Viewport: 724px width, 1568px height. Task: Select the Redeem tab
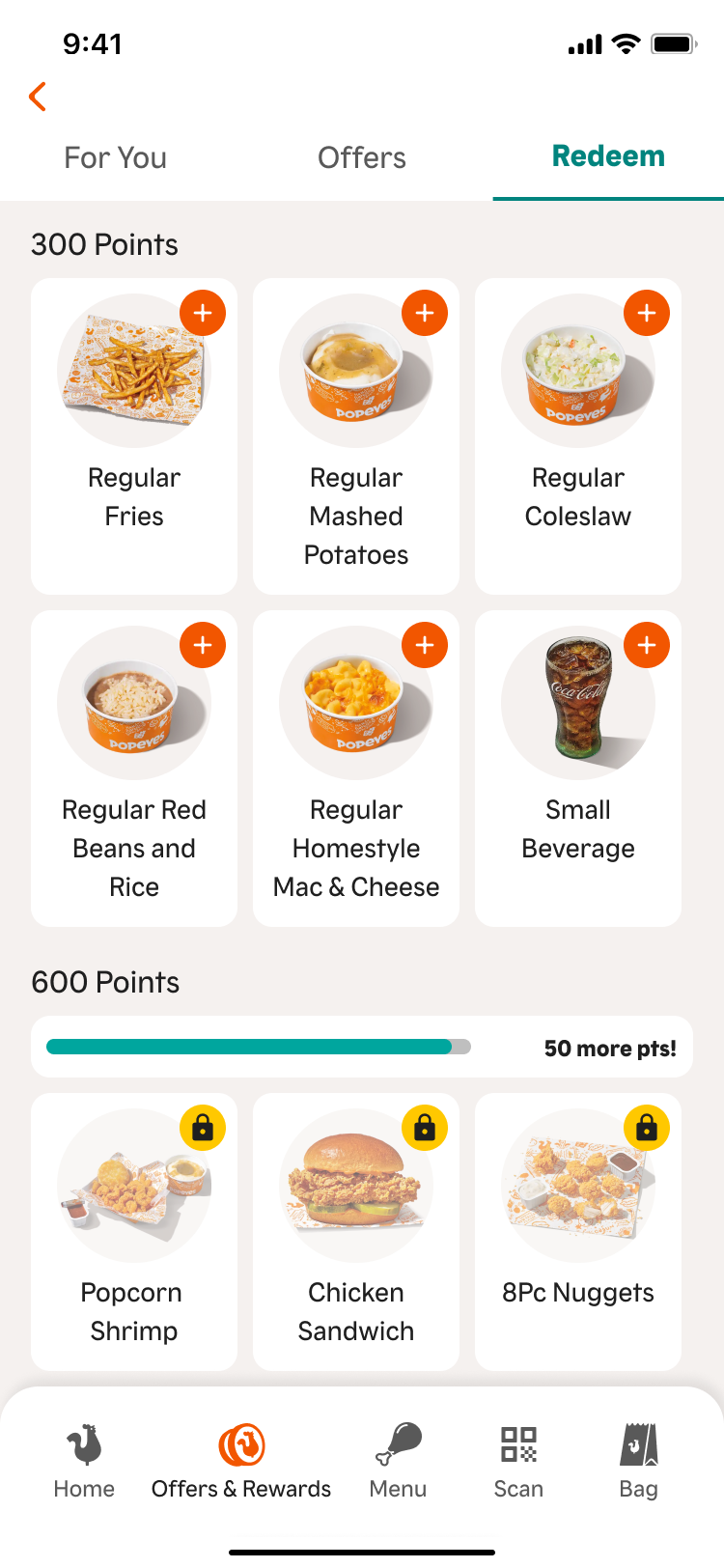pos(608,156)
